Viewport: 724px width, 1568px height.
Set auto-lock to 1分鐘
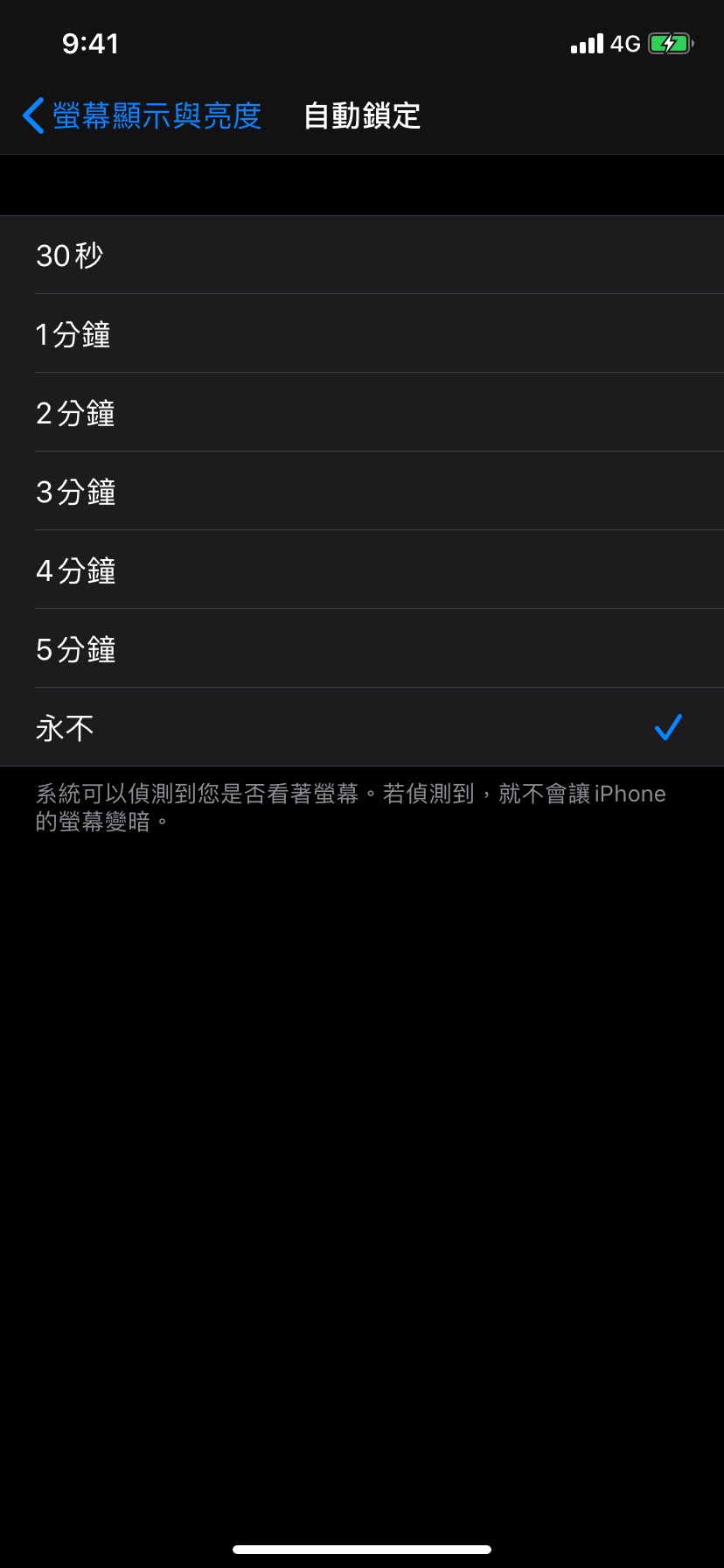[x=362, y=334]
